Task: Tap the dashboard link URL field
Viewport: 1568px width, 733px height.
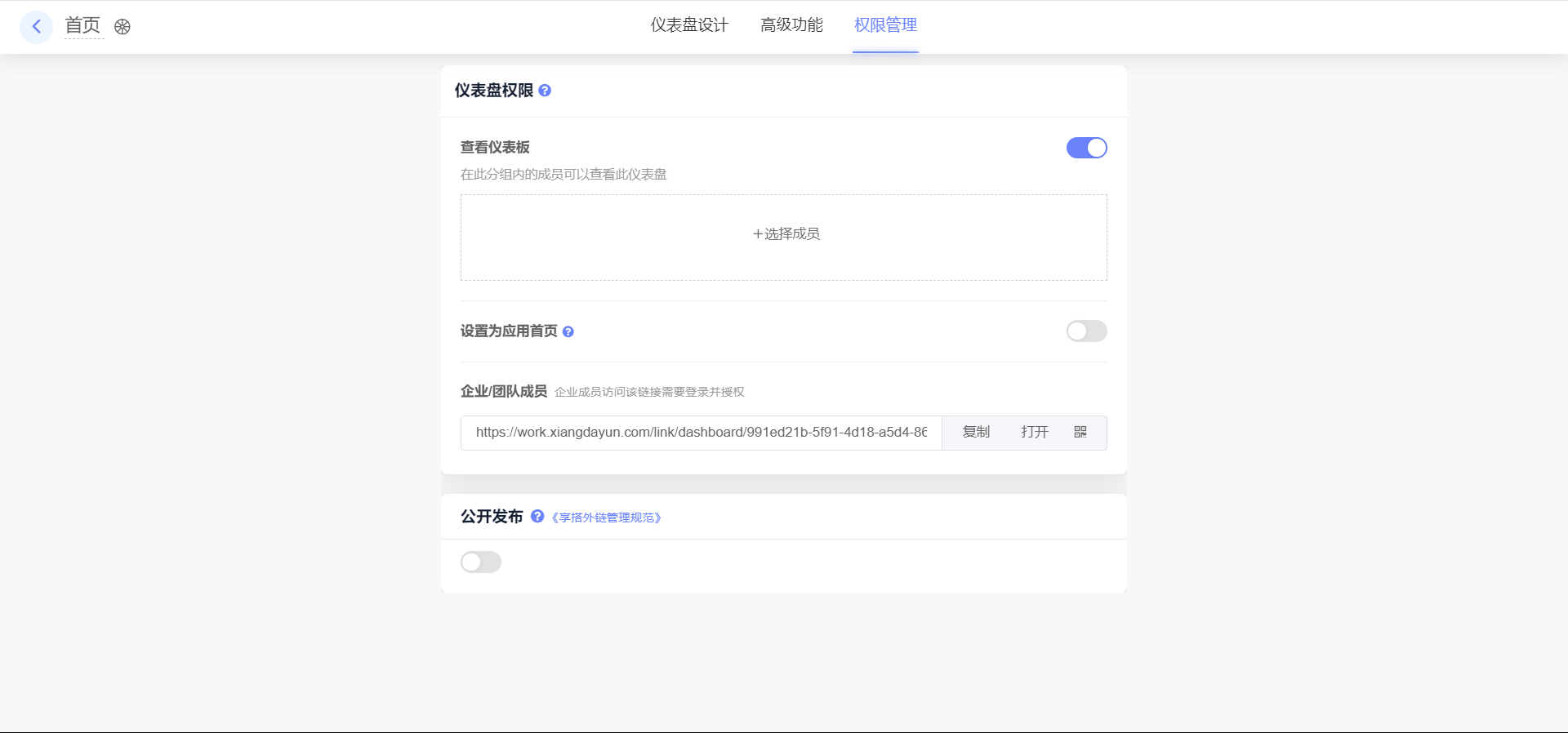Action: tap(701, 433)
